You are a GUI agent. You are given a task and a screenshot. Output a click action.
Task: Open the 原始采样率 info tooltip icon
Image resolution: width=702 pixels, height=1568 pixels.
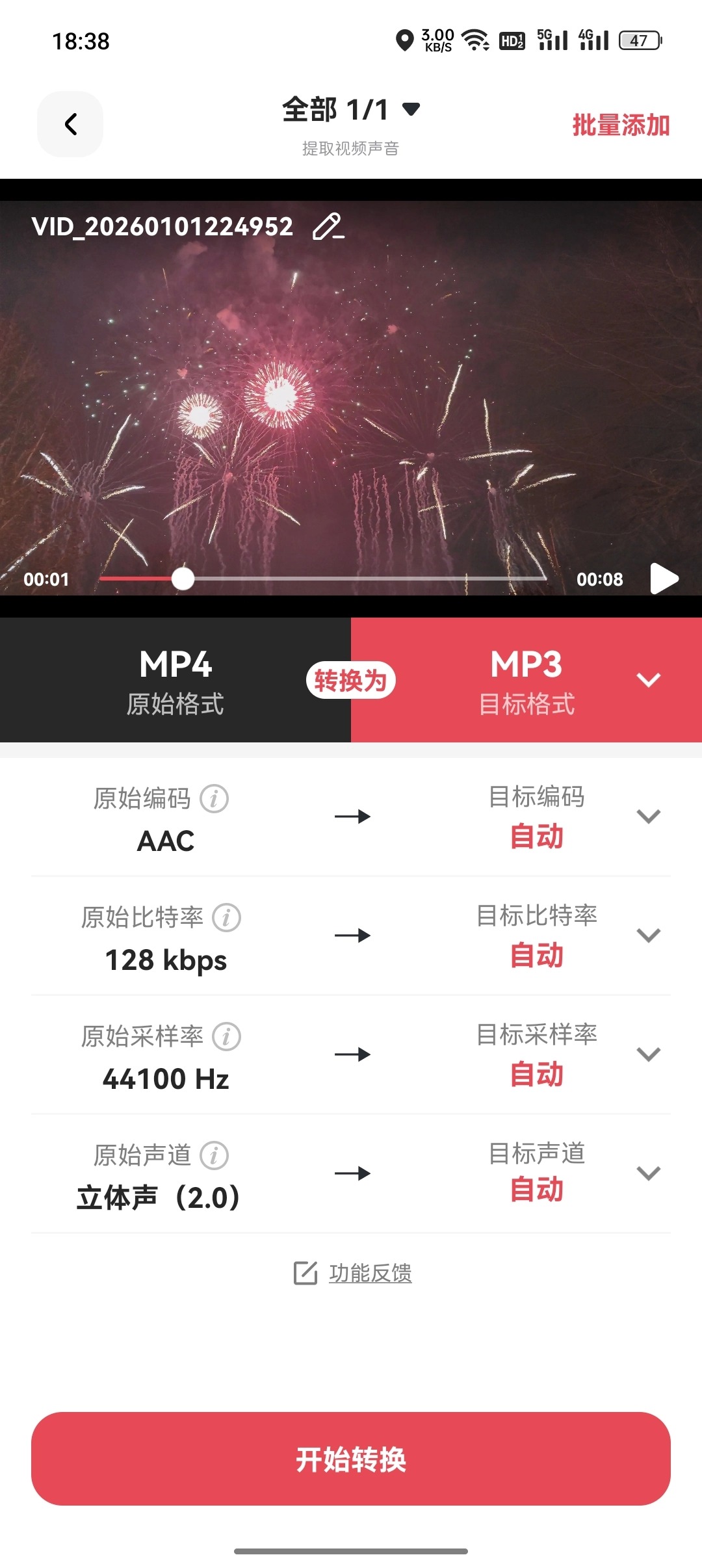pyautogui.click(x=226, y=1036)
